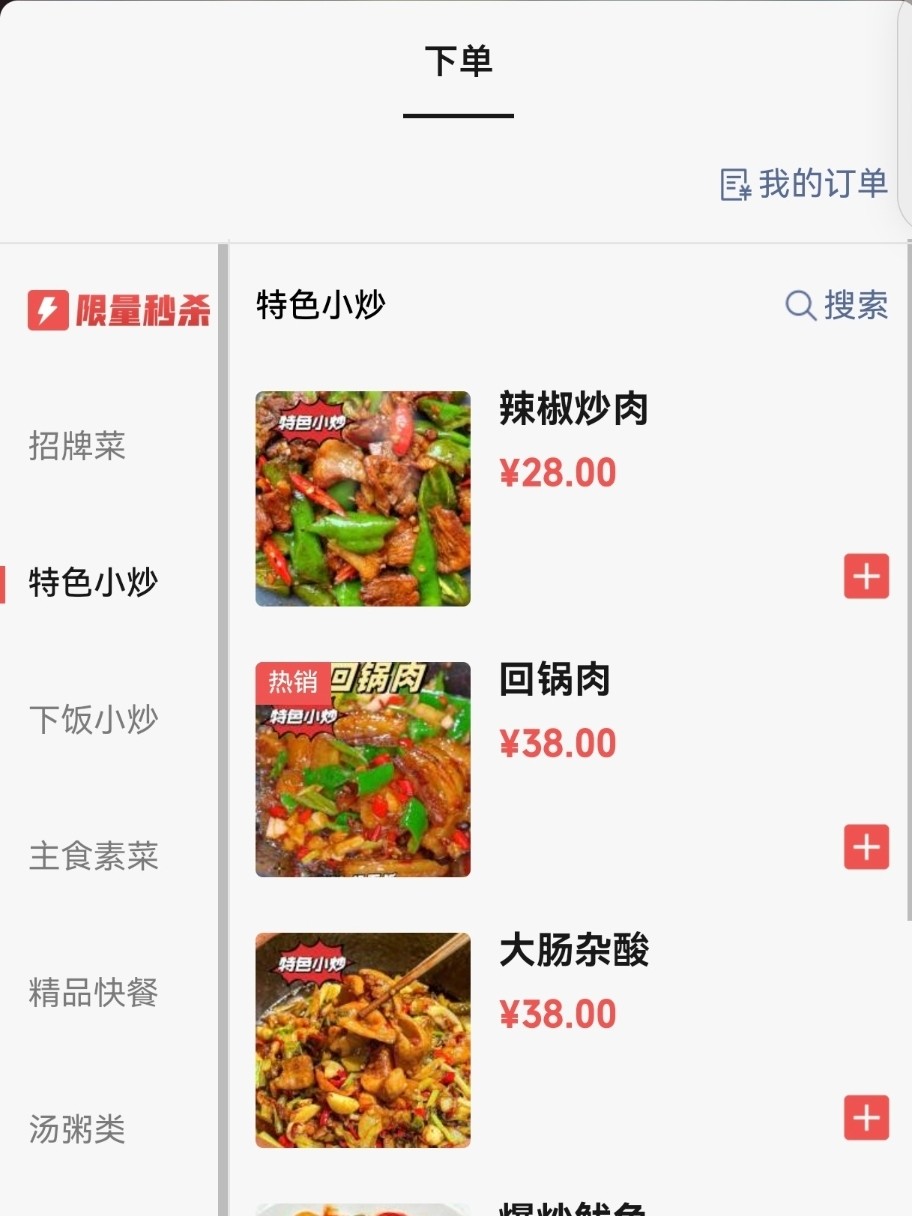
Task: Add 回锅肉 to the order
Action: (x=866, y=847)
